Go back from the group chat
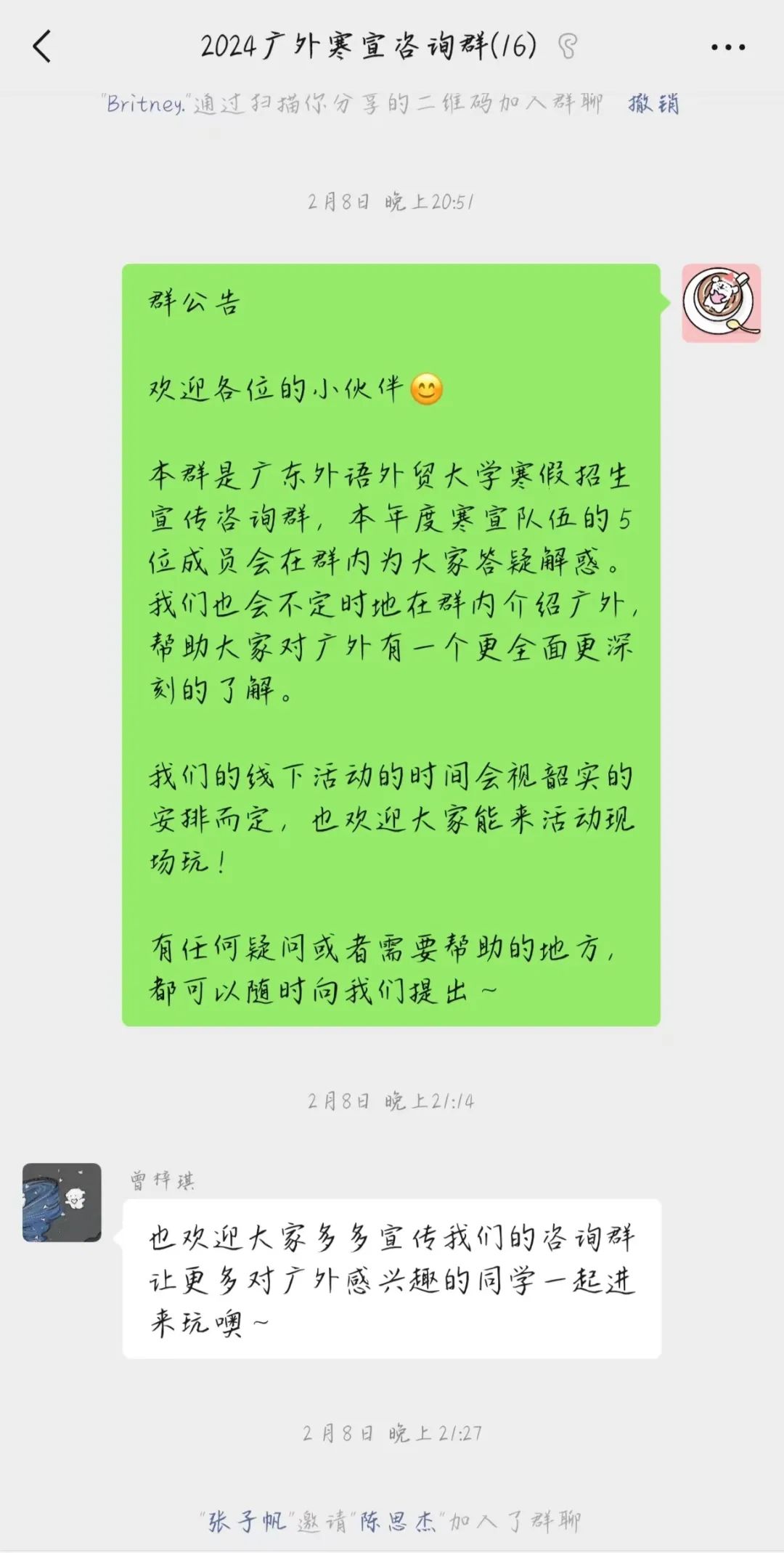The width and height of the screenshot is (784, 1553). pyautogui.click(x=43, y=47)
